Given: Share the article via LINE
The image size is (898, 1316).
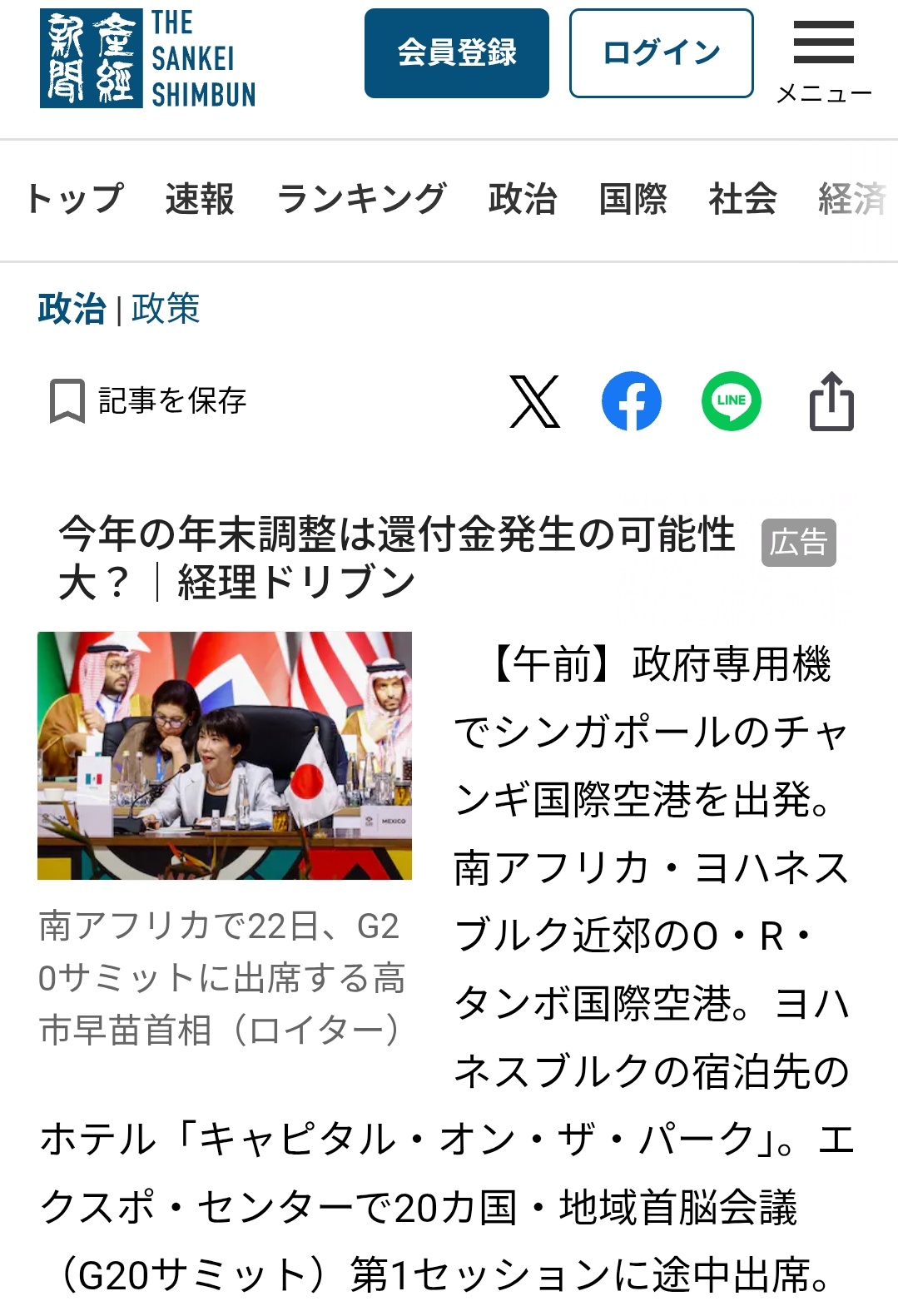Looking at the screenshot, I should click(x=731, y=401).
